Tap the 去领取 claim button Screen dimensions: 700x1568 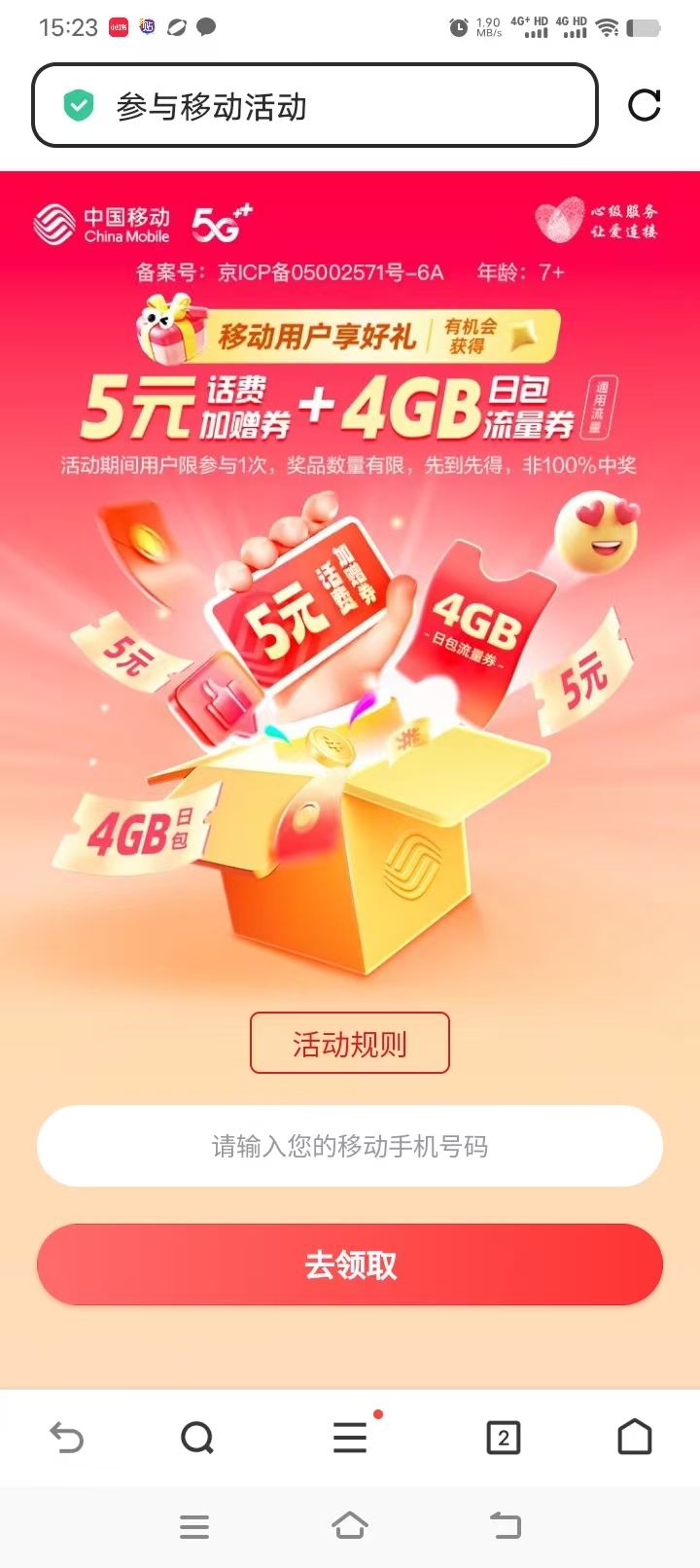tap(350, 1265)
